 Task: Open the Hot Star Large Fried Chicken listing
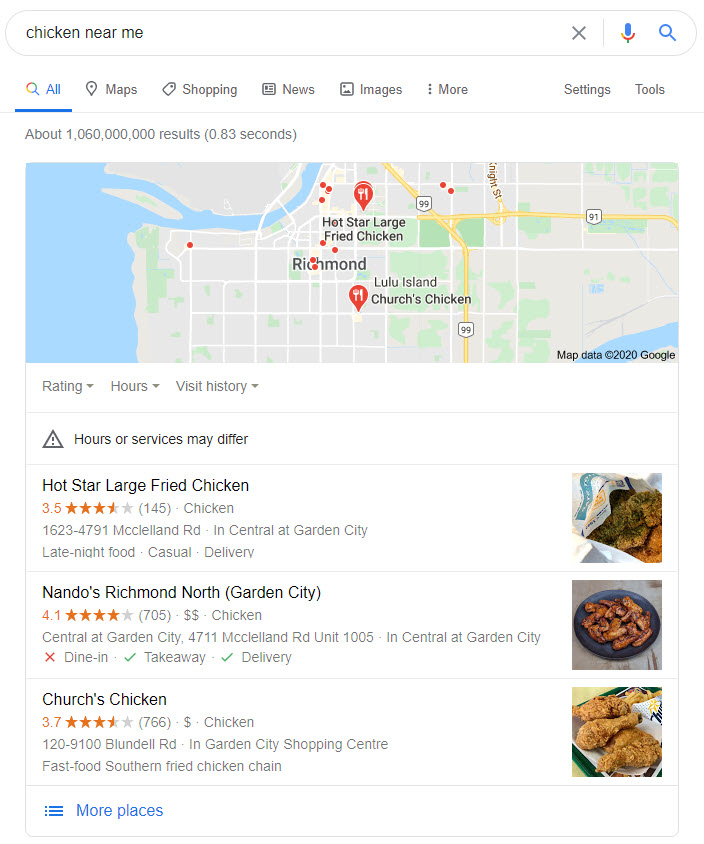(146, 485)
